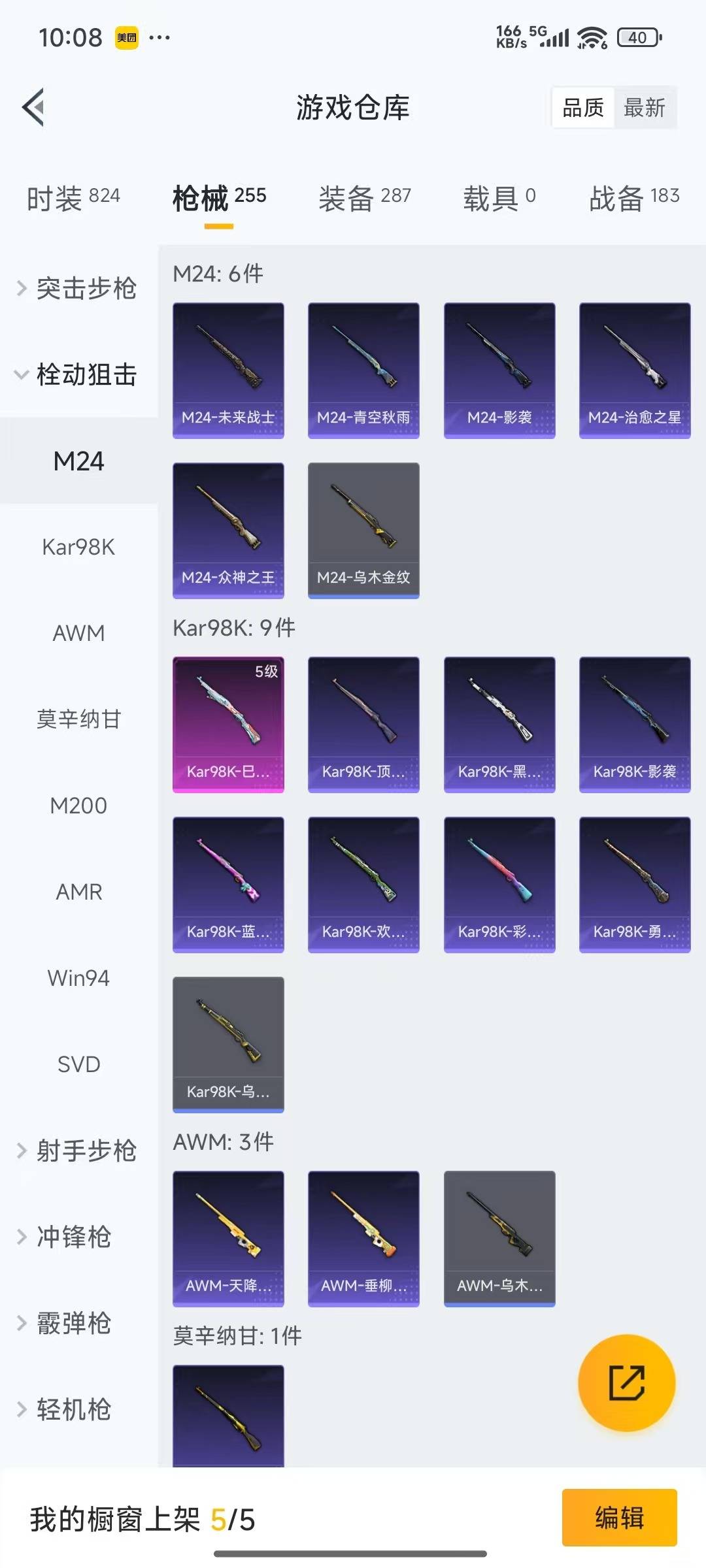Open the AWM-天降 skin card
The image size is (706, 1568).
(228, 1238)
